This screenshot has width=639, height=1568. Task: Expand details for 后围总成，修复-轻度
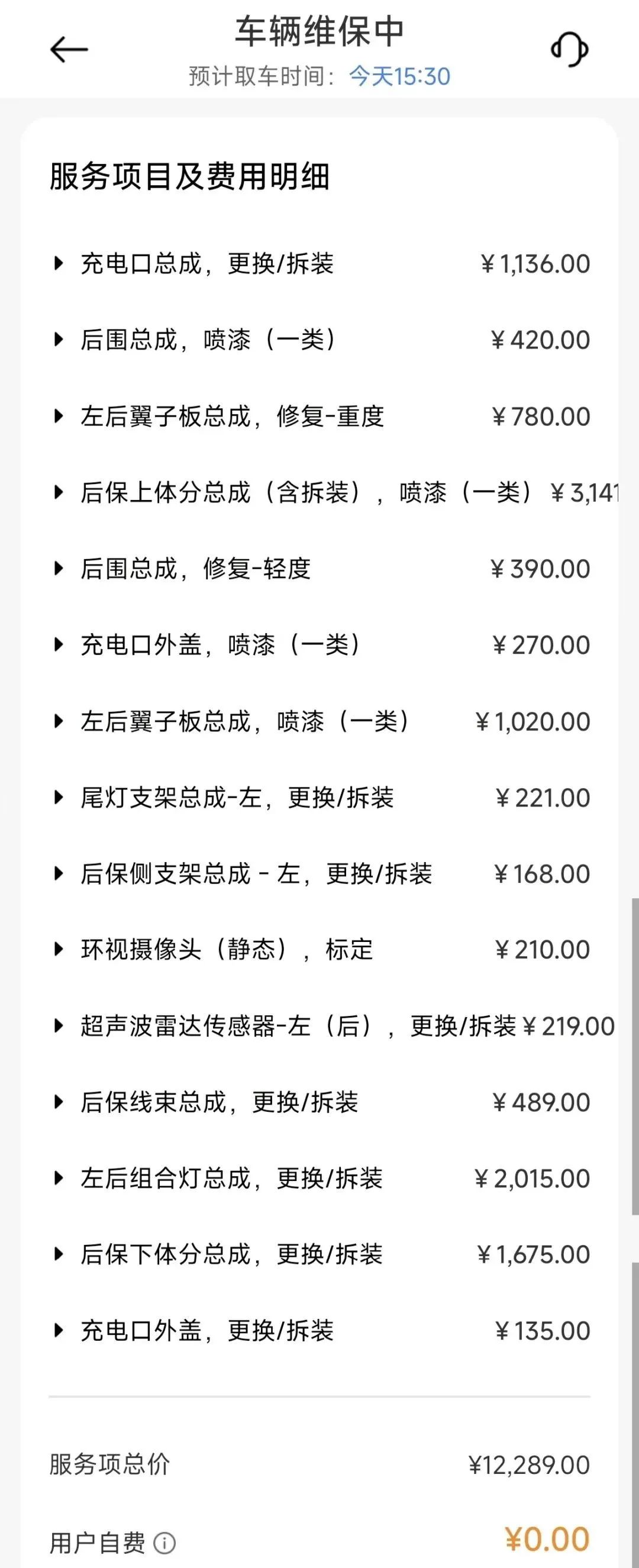[x=59, y=569]
